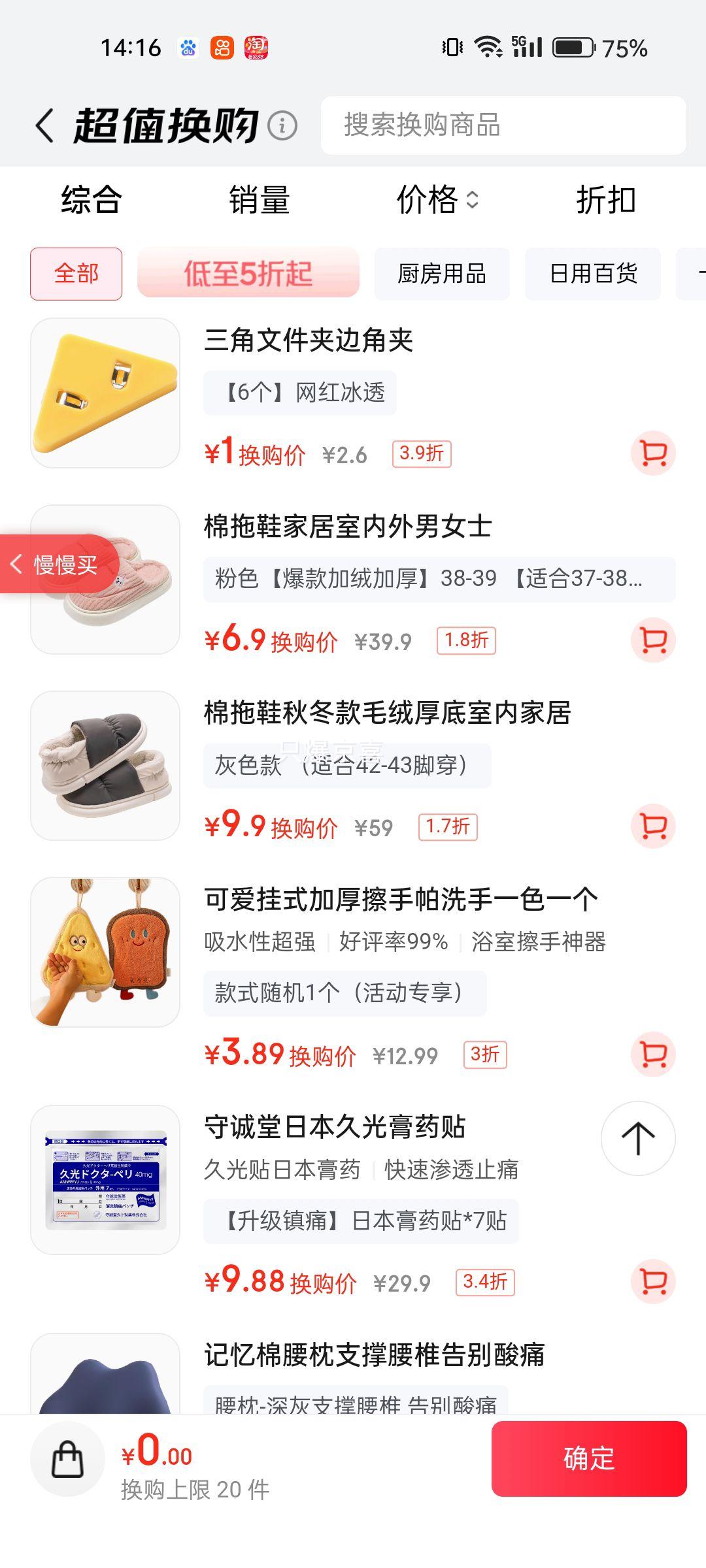The image size is (706, 1568).
Task: Open the 搜索换购商品 search box
Action: click(503, 125)
